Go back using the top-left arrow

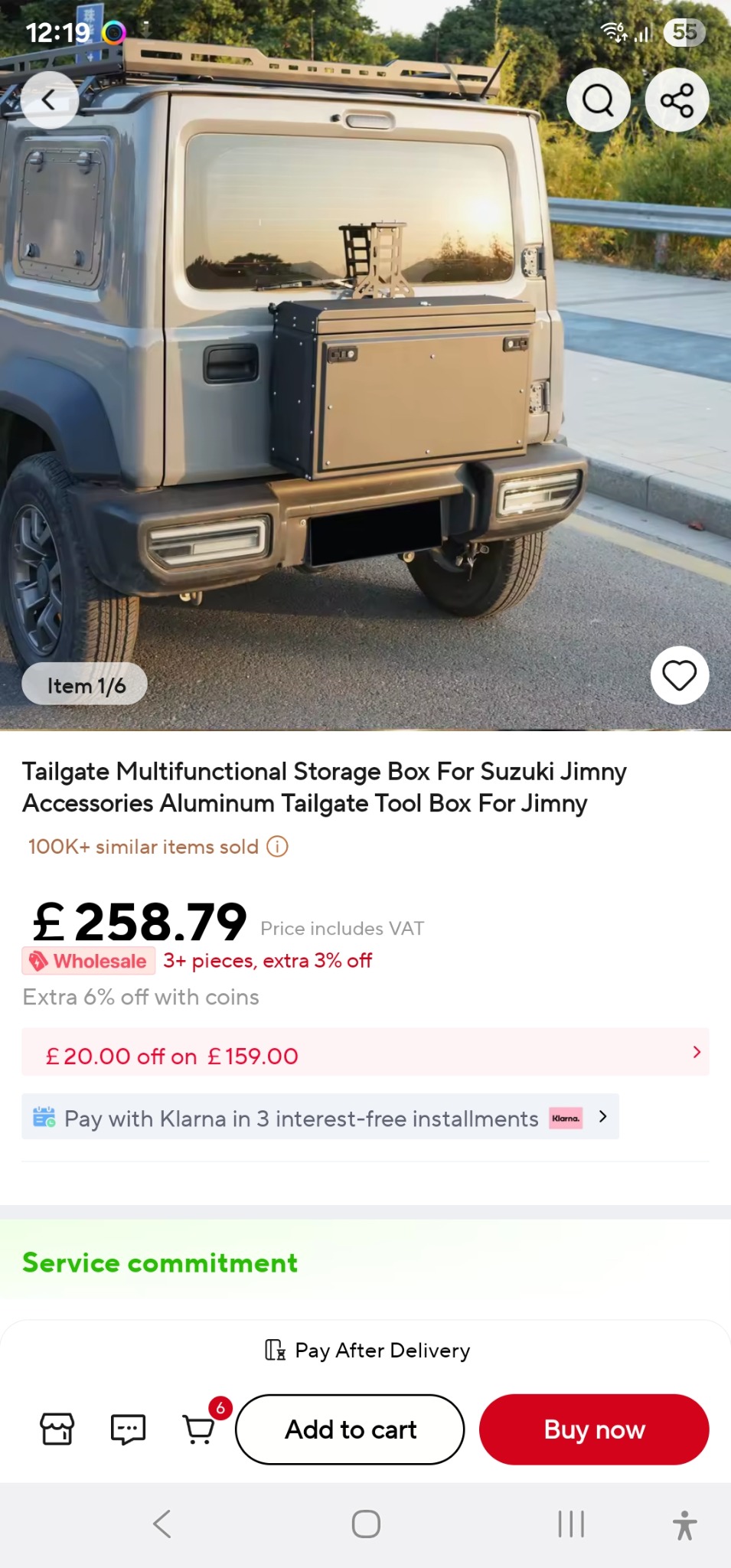pyautogui.click(x=49, y=100)
